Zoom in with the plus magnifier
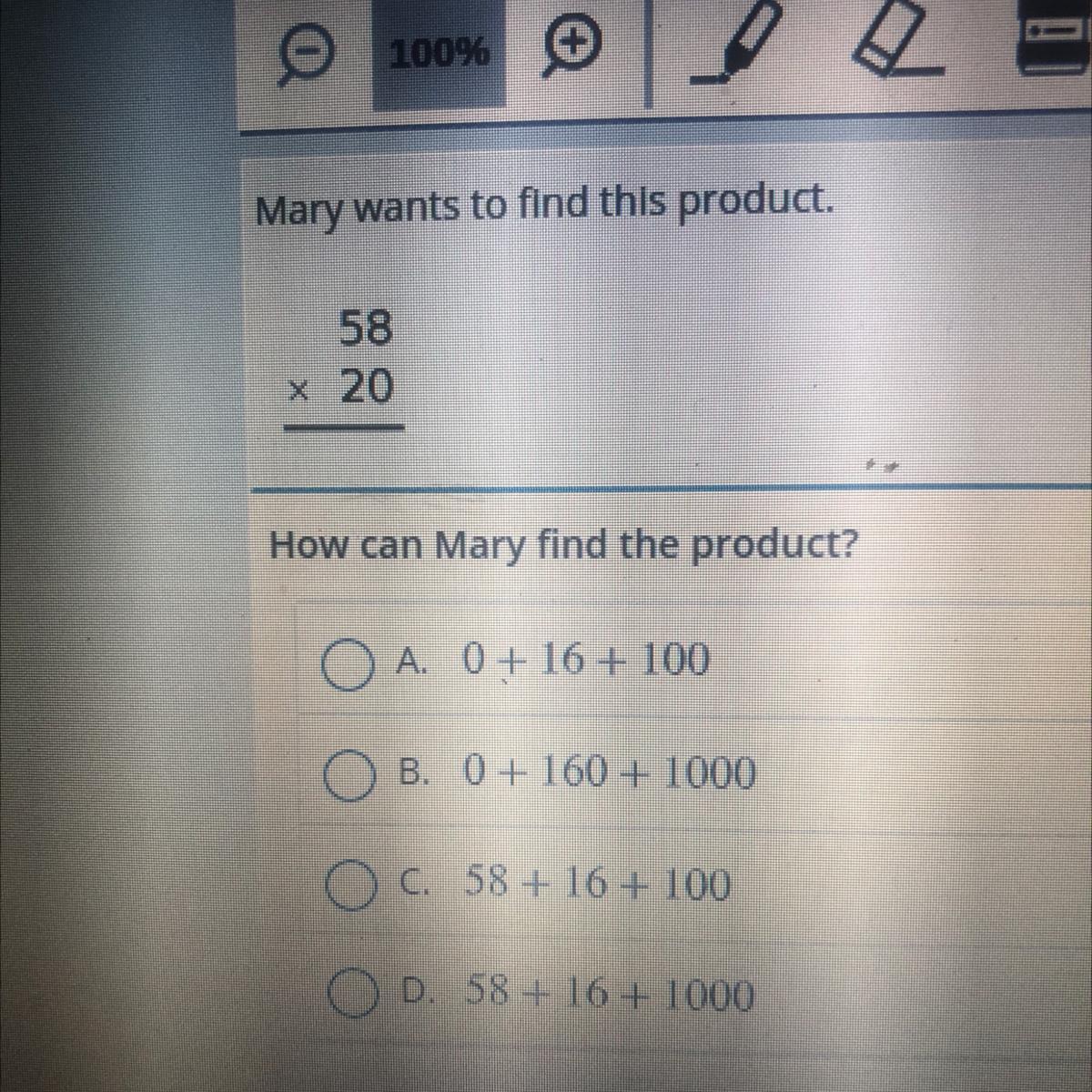This screenshot has height=1092, width=1092. [567, 48]
